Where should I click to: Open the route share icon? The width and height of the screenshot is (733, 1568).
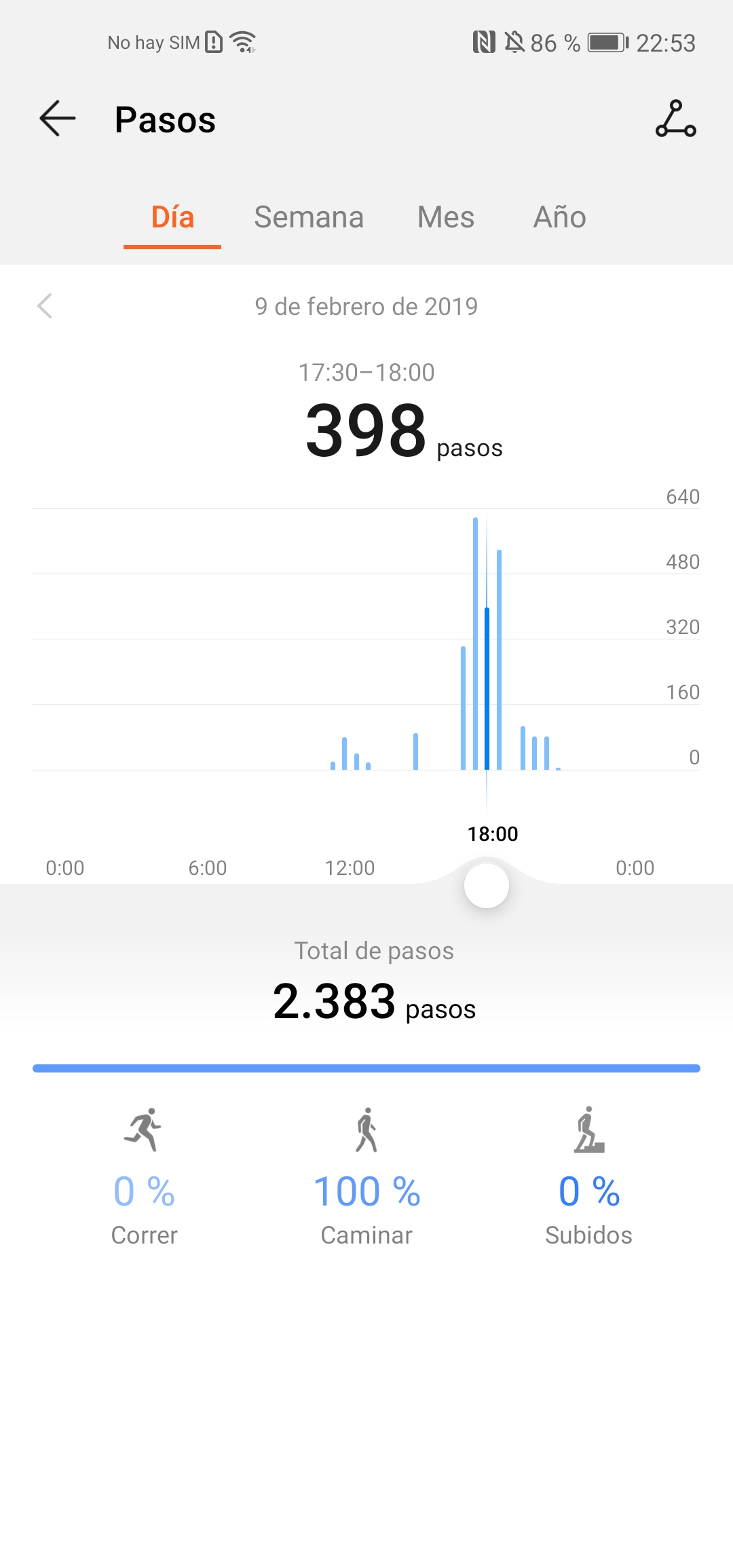tap(675, 119)
